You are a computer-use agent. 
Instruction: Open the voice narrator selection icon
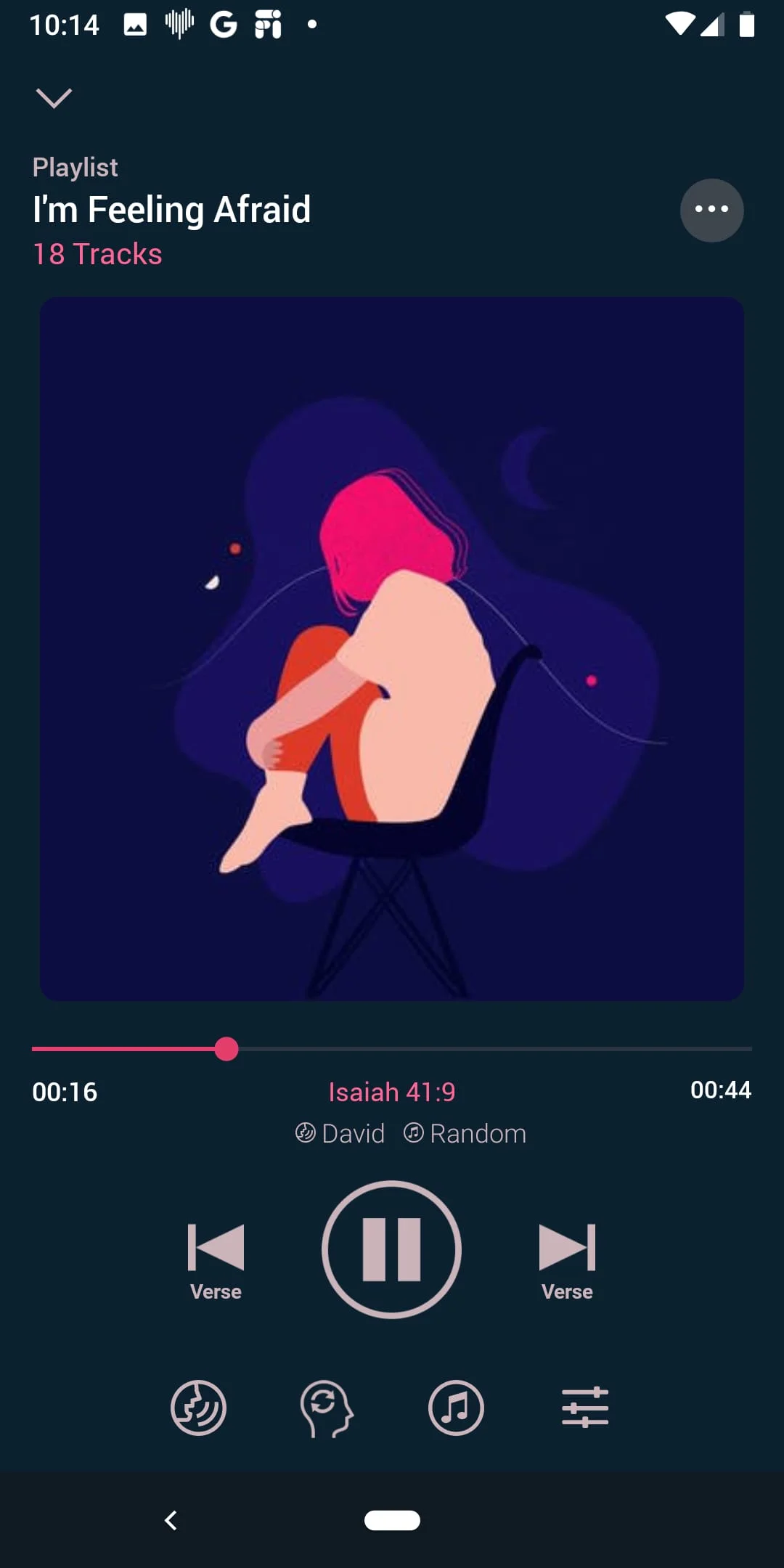pyautogui.click(x=198, y=1407)
